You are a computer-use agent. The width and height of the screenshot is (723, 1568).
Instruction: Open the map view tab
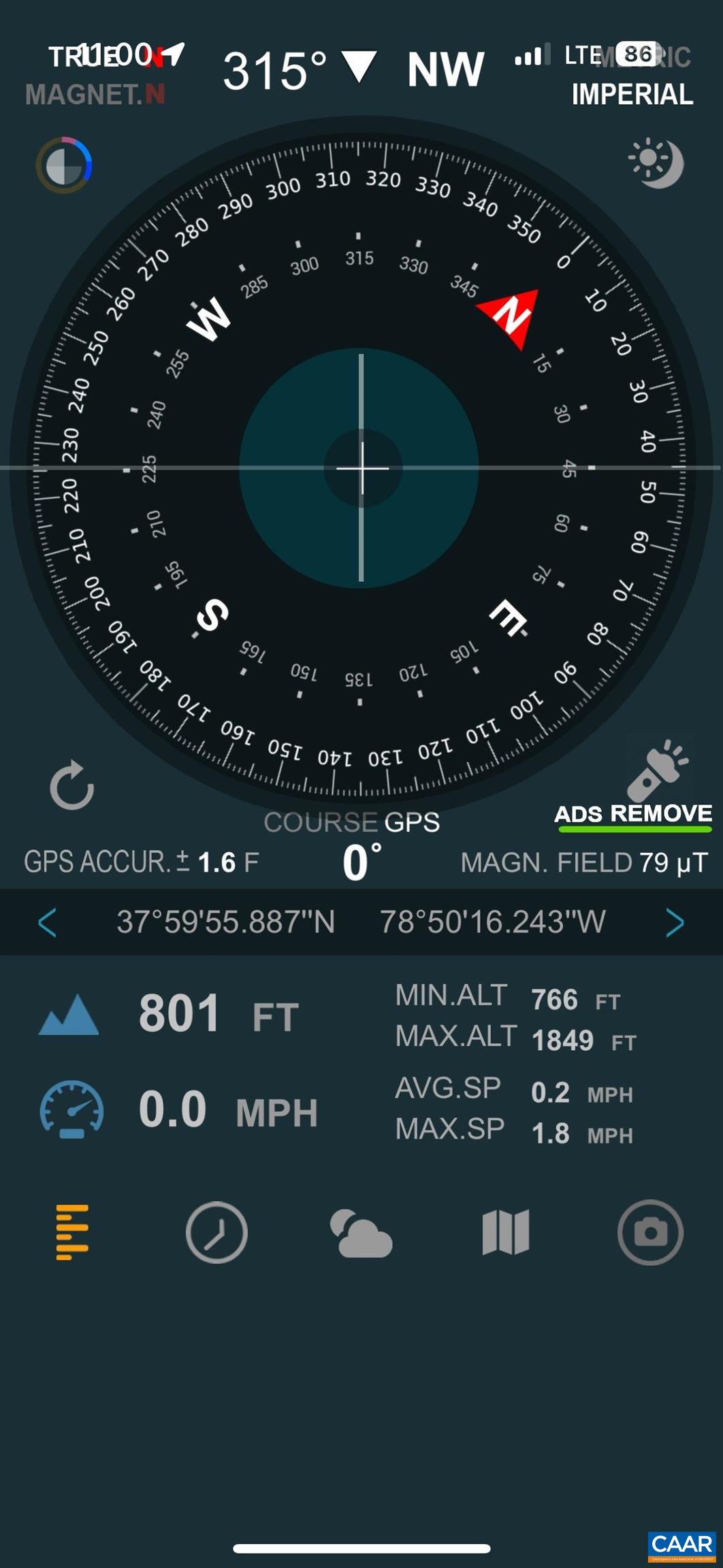506,1232
